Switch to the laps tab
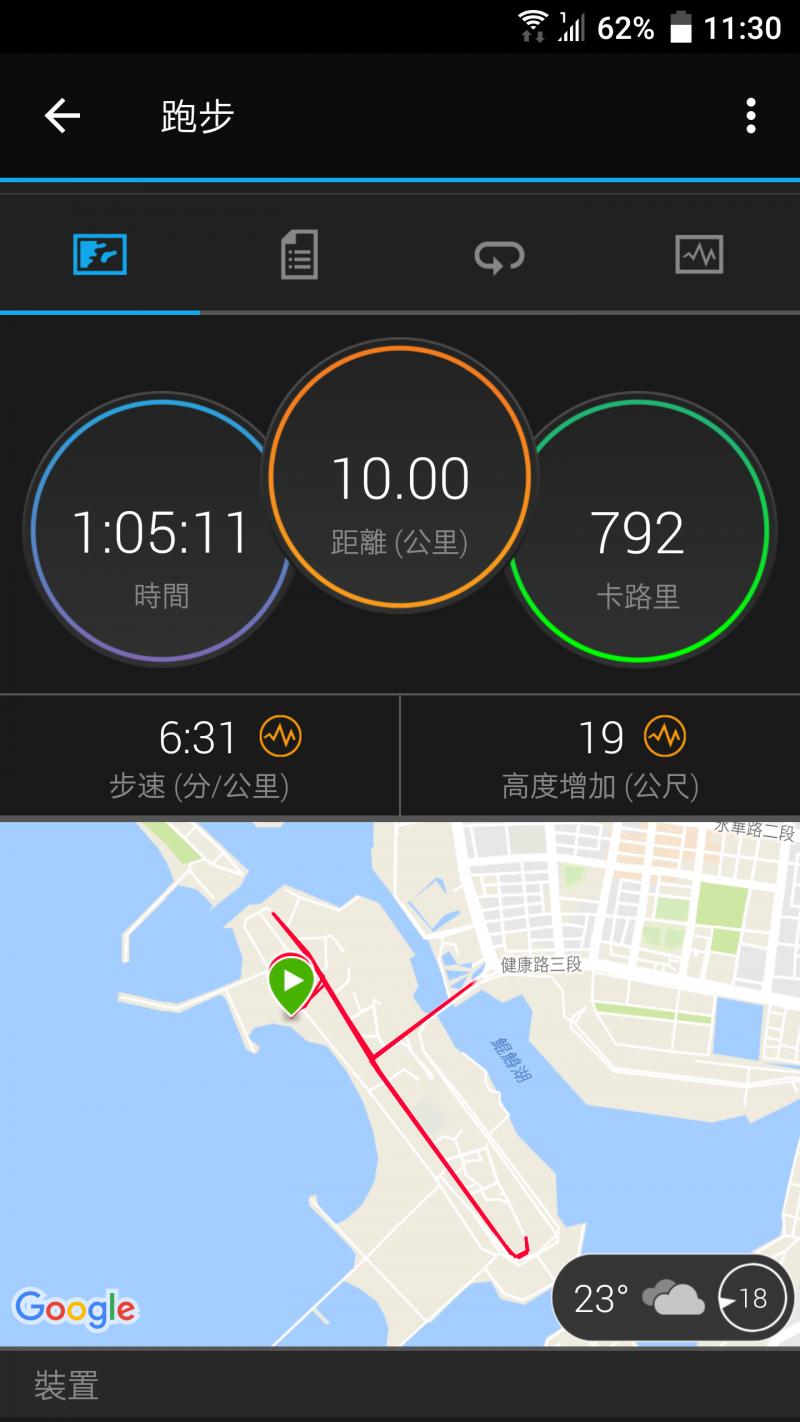This screenshot has height=1422, width=800. pos(499,256)
